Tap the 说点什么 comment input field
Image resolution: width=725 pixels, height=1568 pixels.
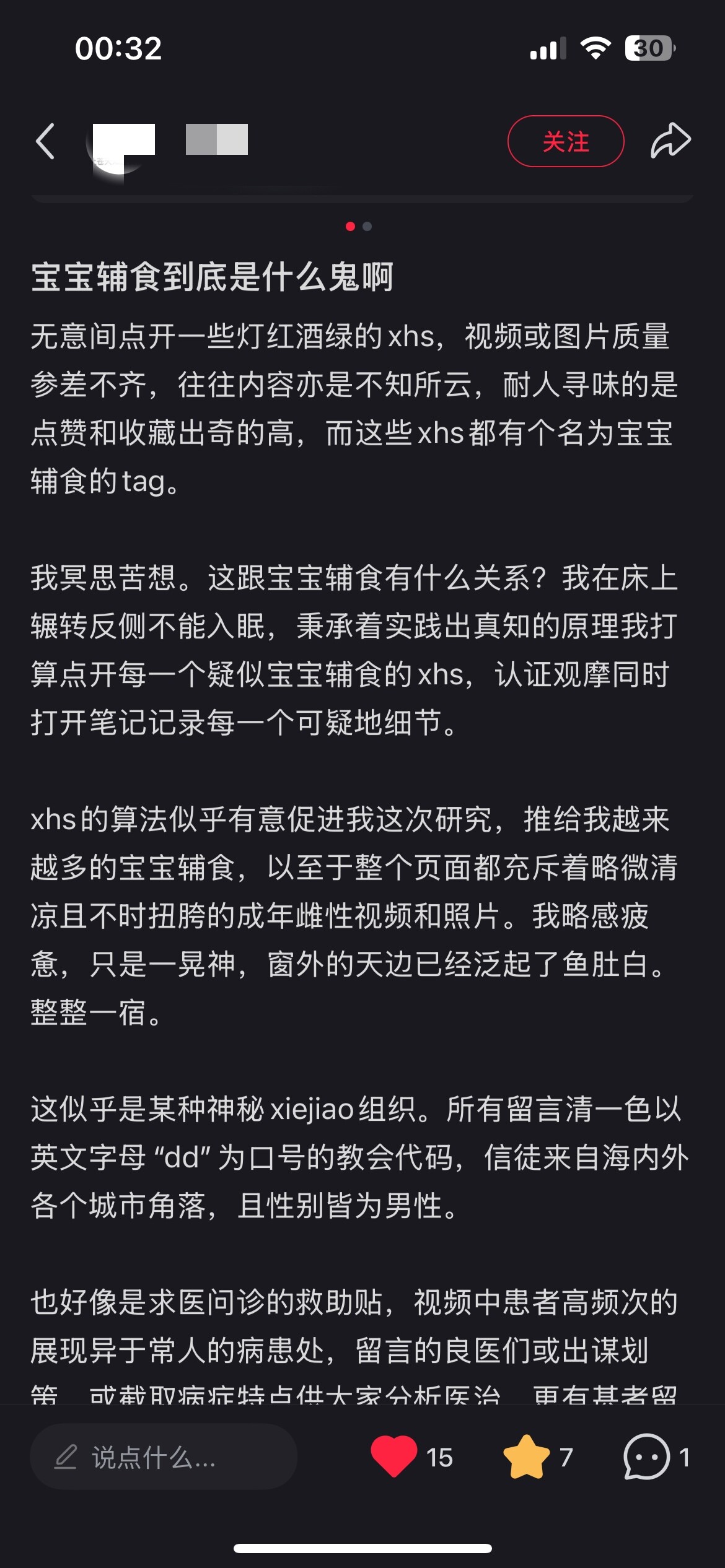164,1457
